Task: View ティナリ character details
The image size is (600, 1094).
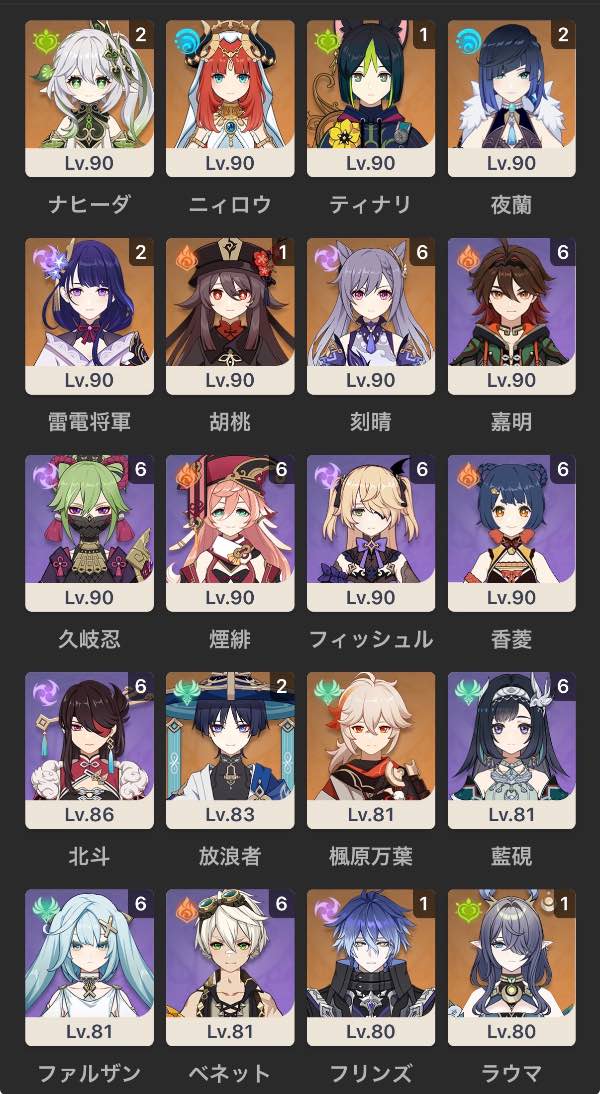Action: click(x=371, y=98)
